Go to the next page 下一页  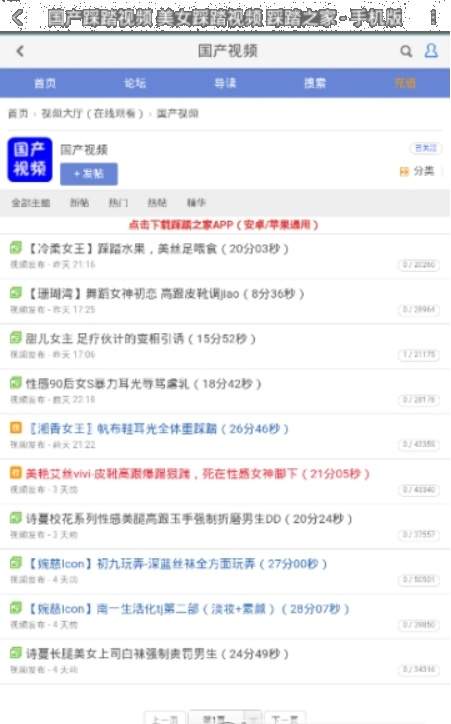(285, 718)
